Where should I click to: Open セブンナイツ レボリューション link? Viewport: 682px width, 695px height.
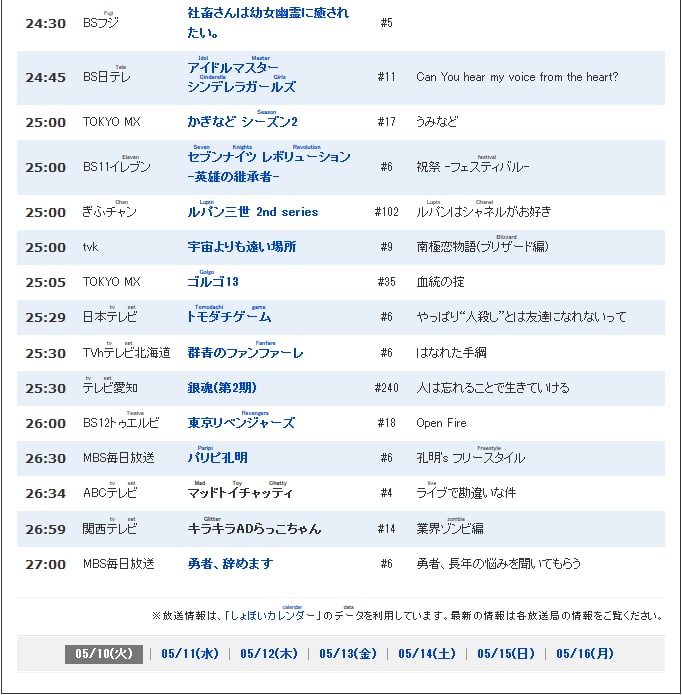coord(269,157)
